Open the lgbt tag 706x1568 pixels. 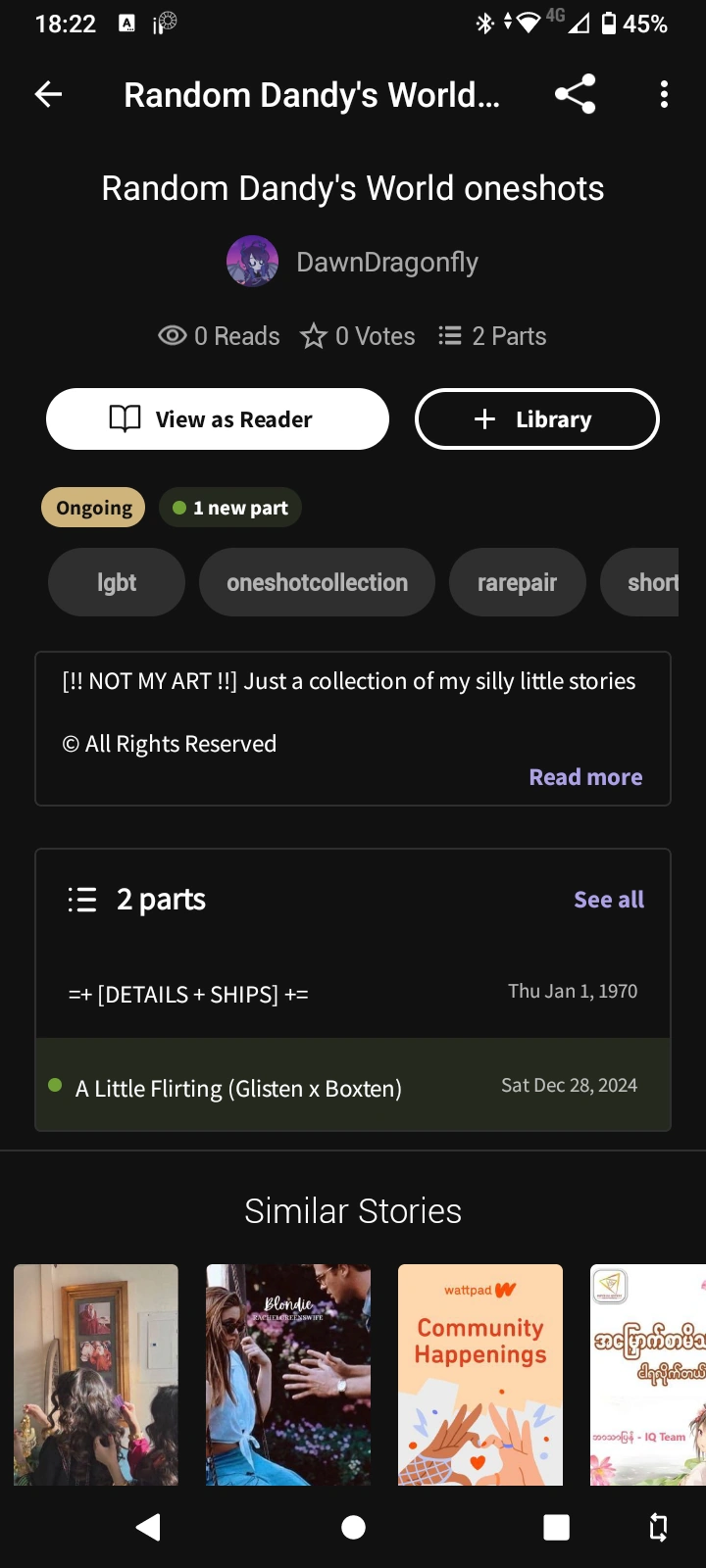click(116, 582)
